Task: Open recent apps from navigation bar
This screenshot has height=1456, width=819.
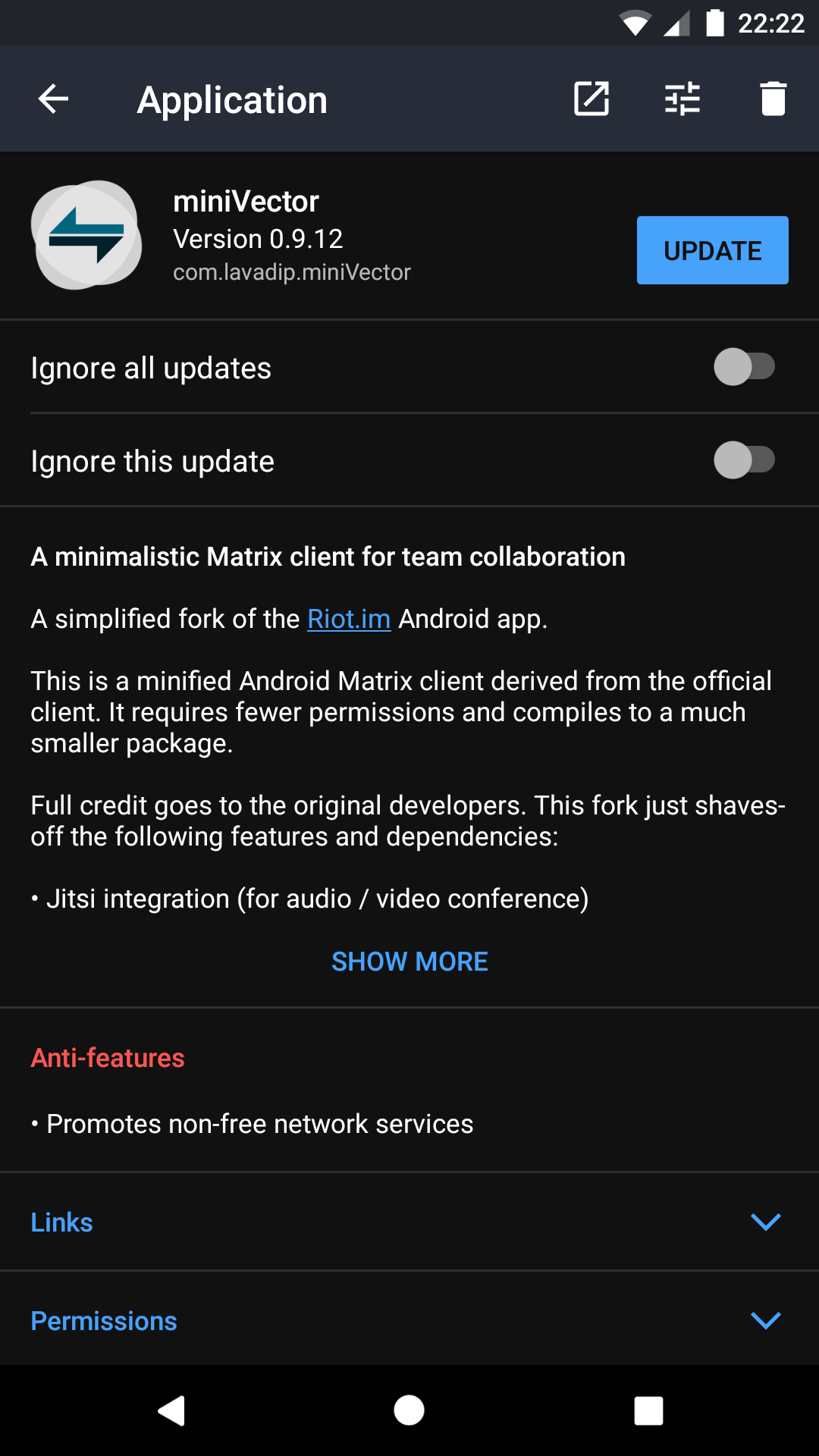Action: [648, 1410]
